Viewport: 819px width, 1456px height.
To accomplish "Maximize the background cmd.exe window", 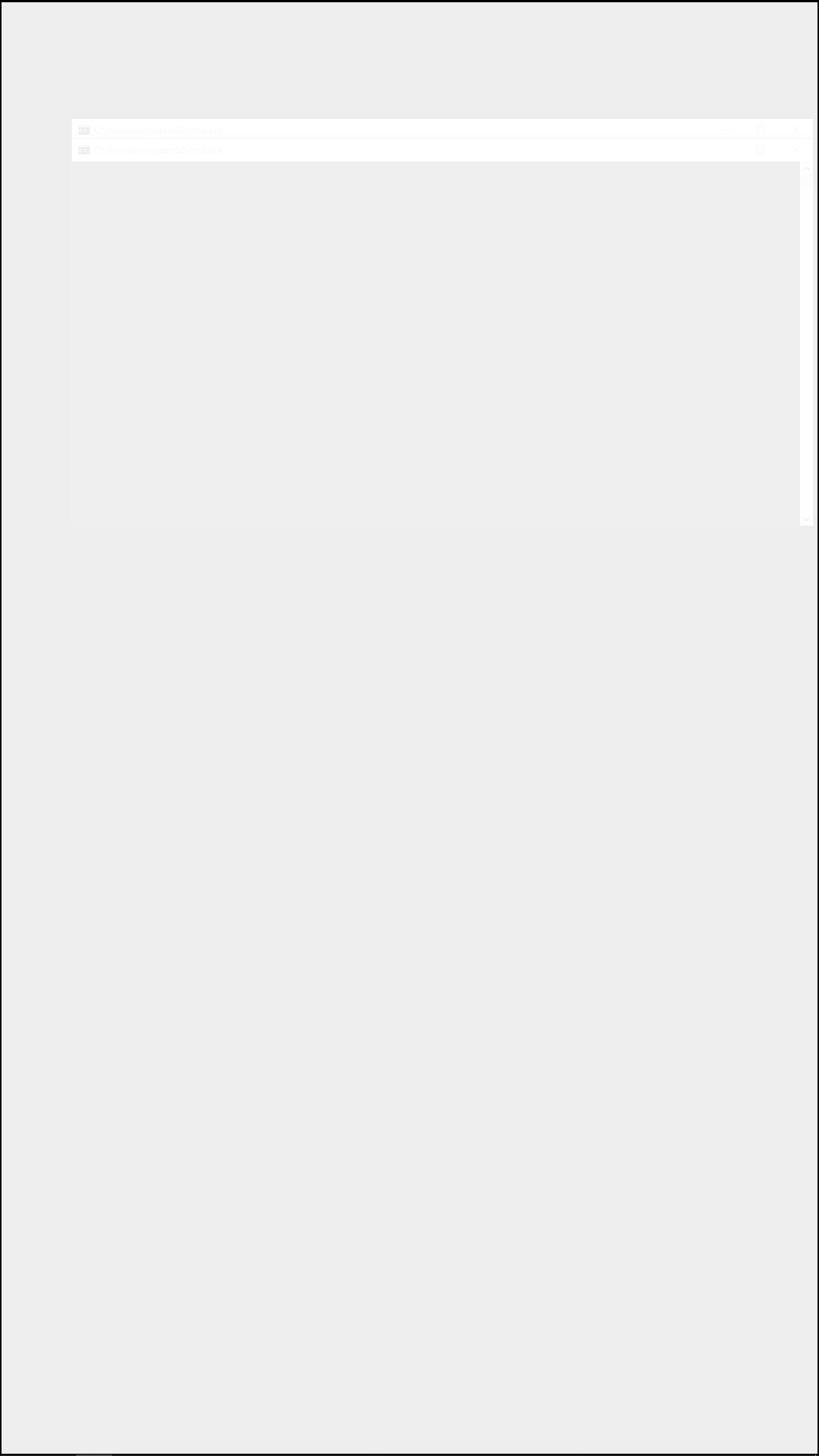I will (760, 129).
